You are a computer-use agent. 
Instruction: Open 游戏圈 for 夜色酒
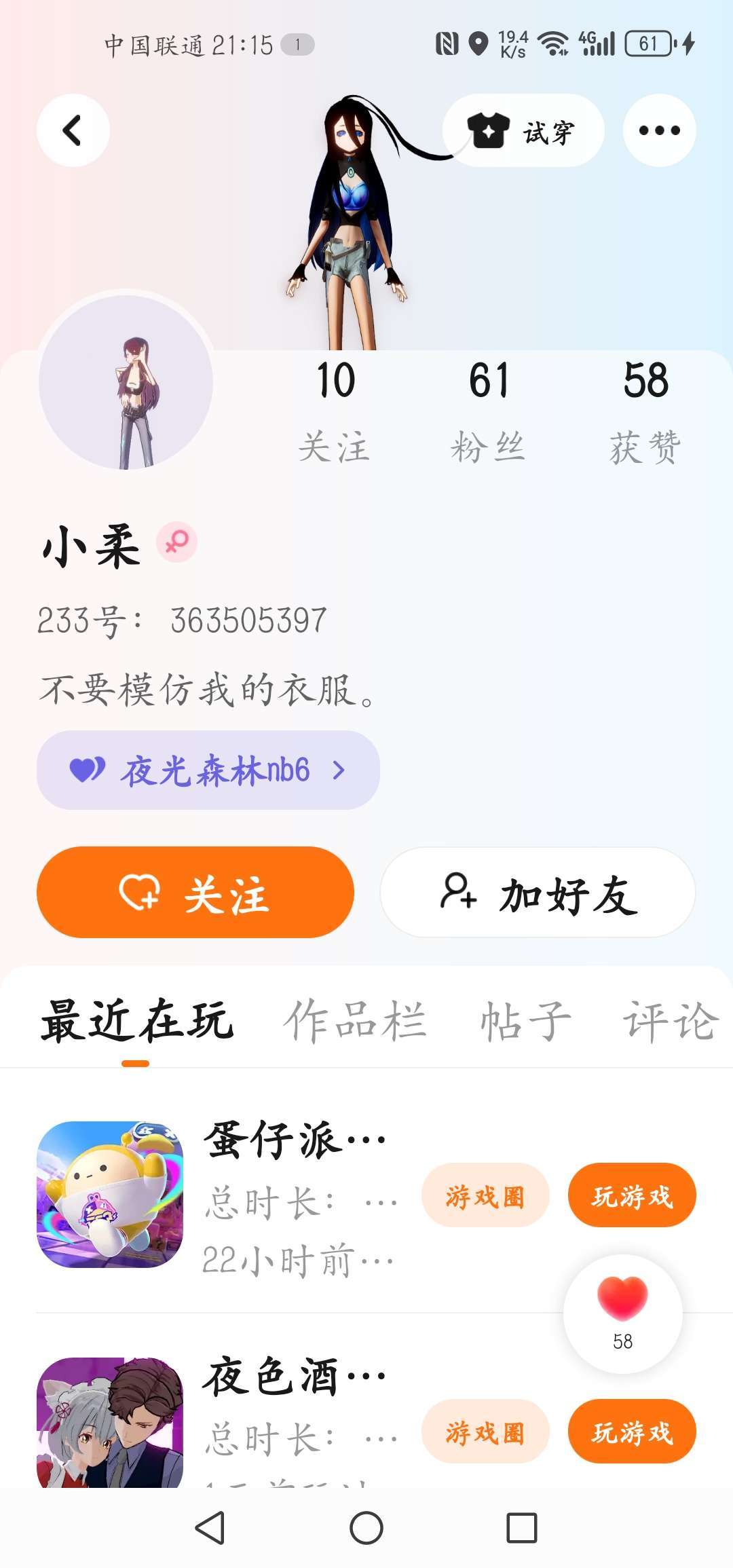coord(485,1432)
